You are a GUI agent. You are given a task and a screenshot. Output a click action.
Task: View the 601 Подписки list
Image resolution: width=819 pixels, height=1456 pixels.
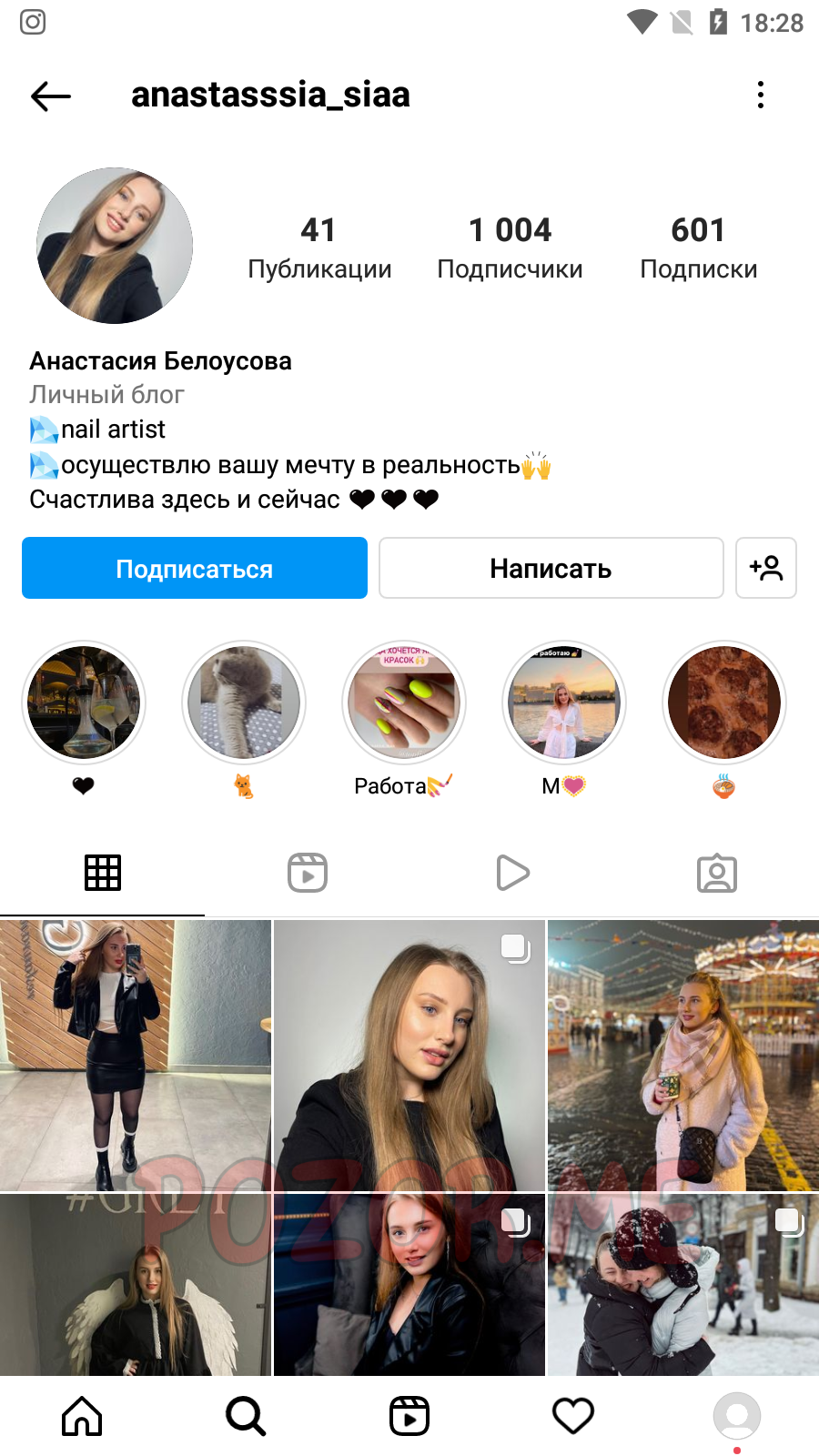[x=698, y=248]
